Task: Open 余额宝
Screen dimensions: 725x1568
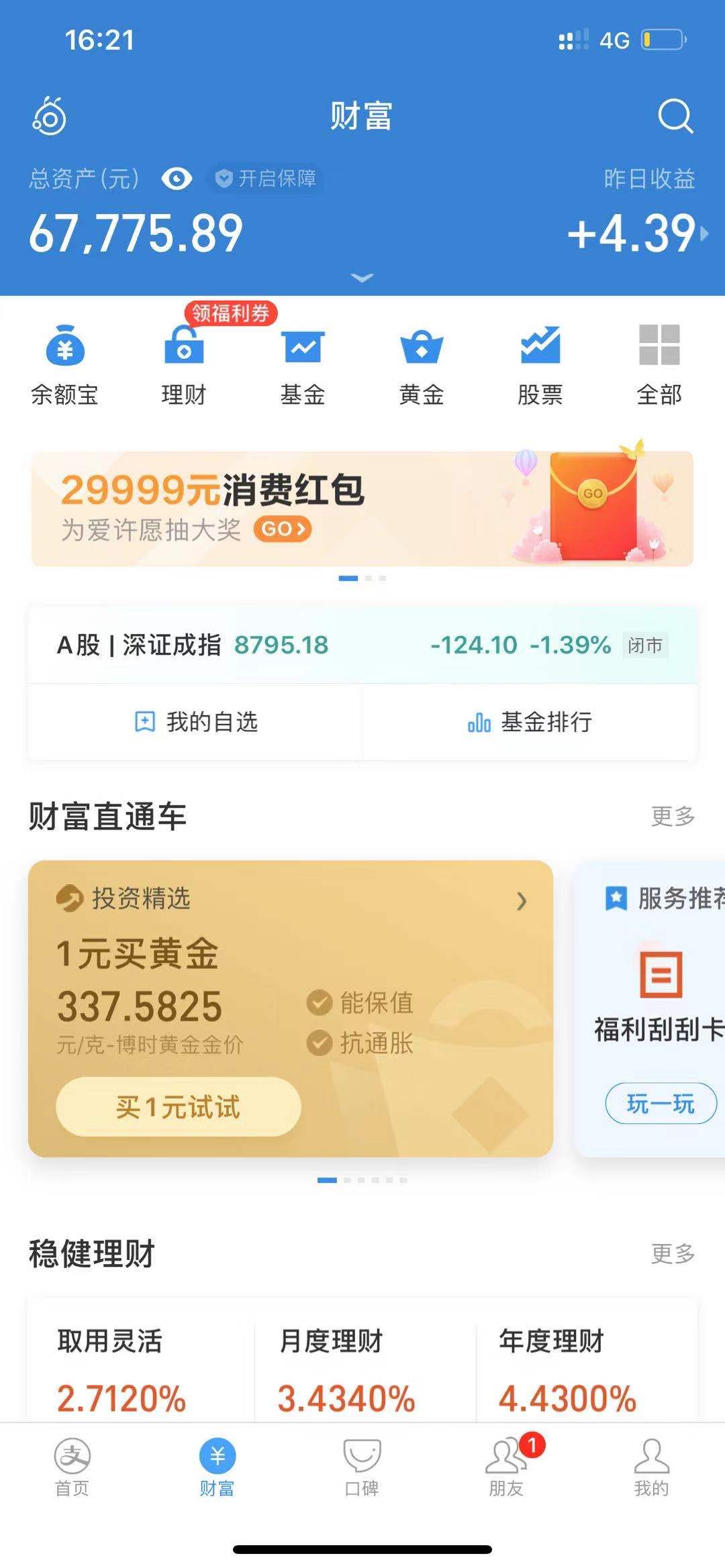Action: tap(64, 366)
